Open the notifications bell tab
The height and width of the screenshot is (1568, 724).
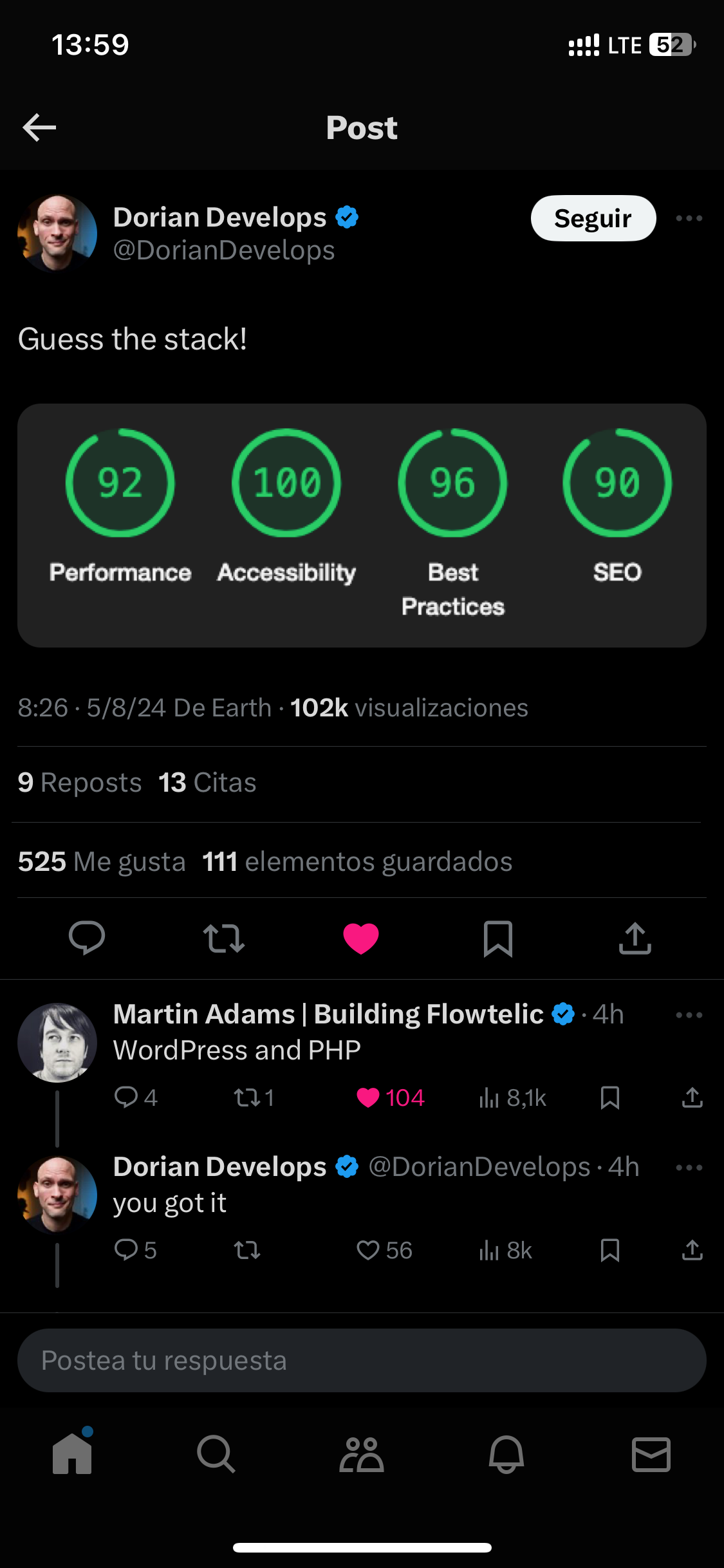(x=506, y=1454)
